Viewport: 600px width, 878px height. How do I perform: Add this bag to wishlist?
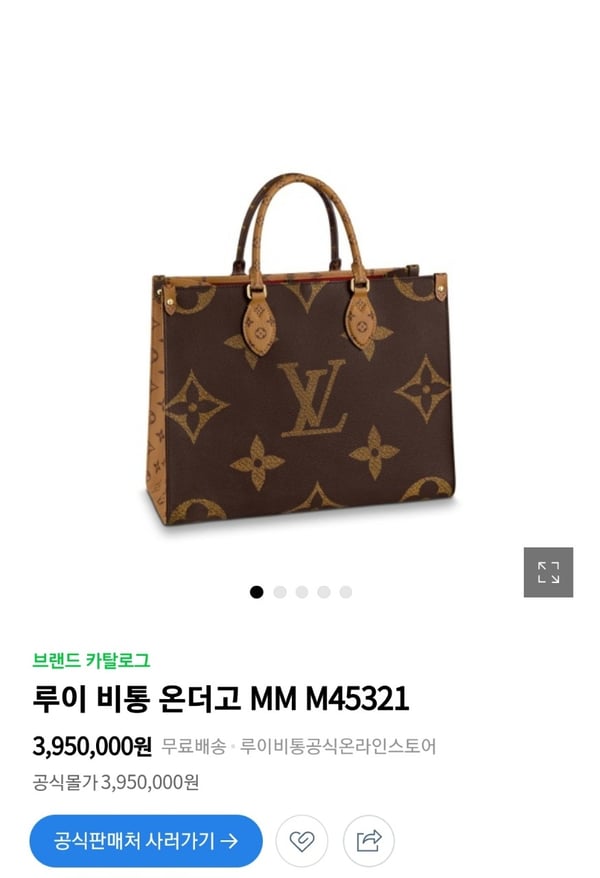tap(301, 840)
